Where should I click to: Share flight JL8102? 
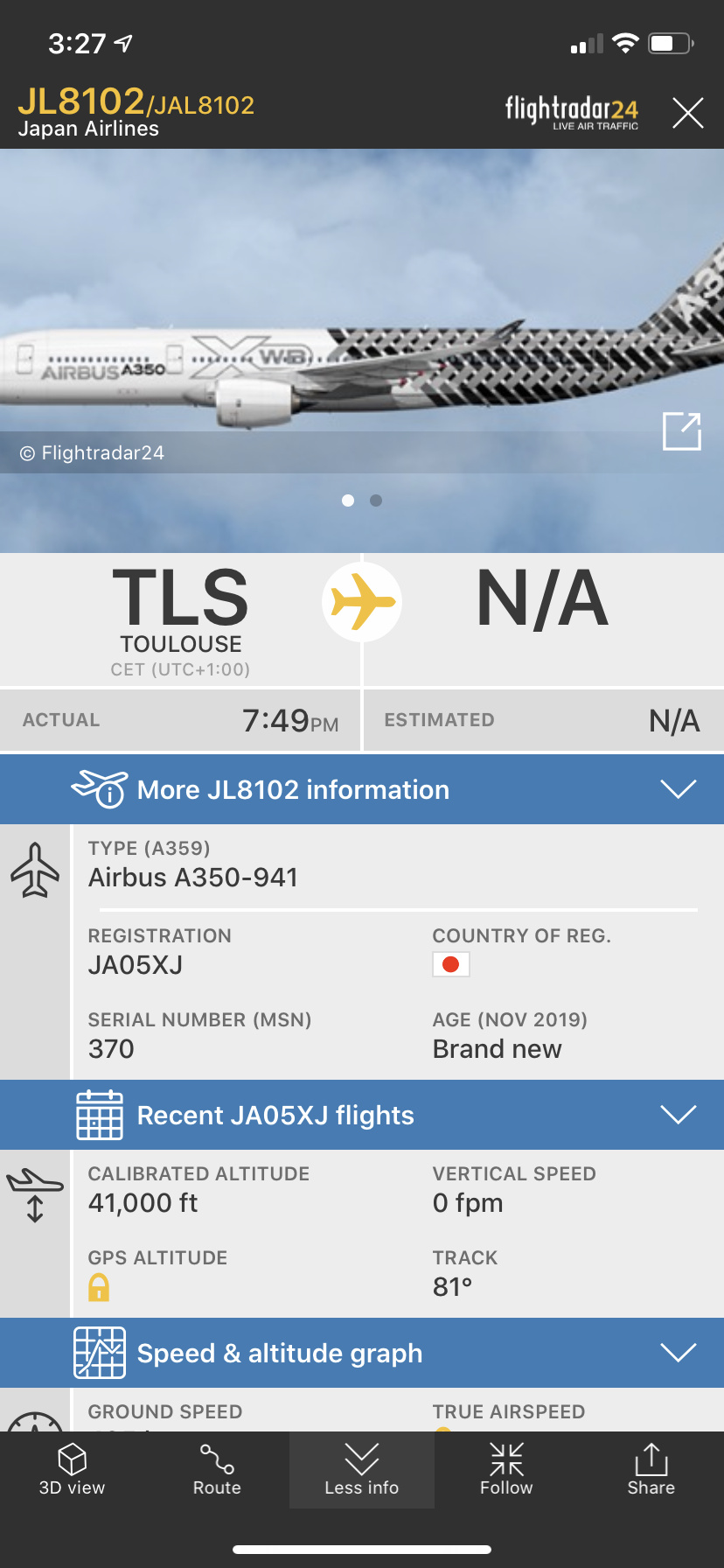651,1470
